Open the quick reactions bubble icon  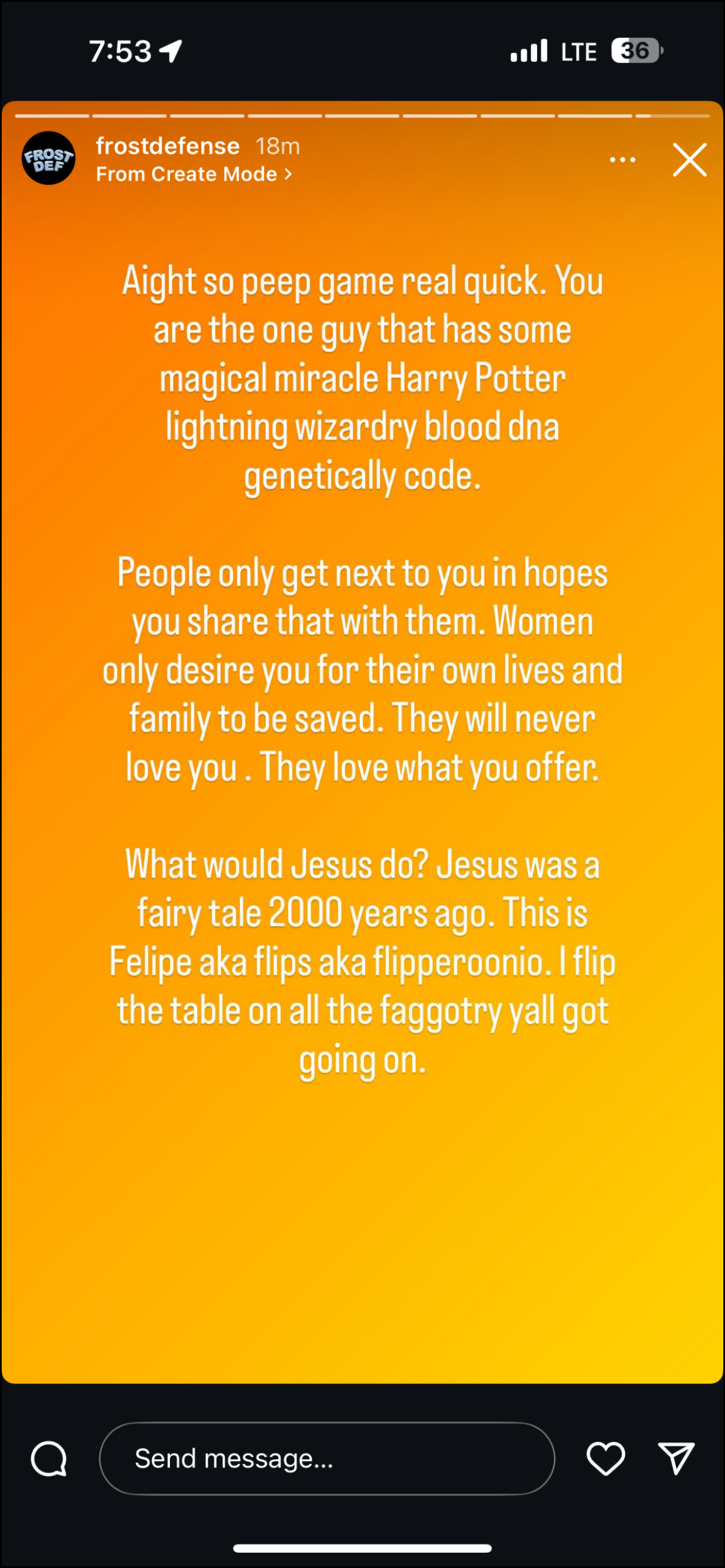pyautogui.click(x=49, y=1458)
